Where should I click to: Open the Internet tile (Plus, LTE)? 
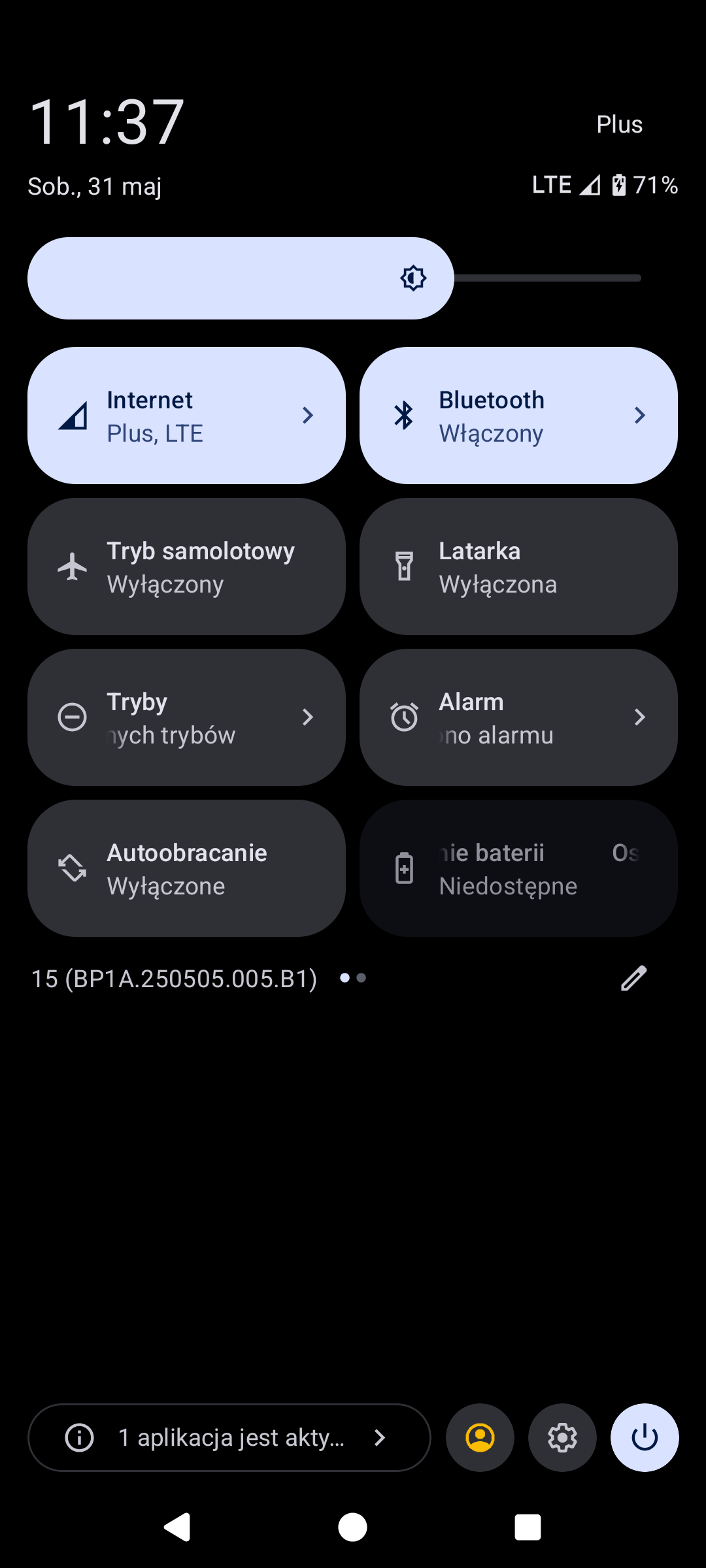pyautogui.click(x=186, y=416)
